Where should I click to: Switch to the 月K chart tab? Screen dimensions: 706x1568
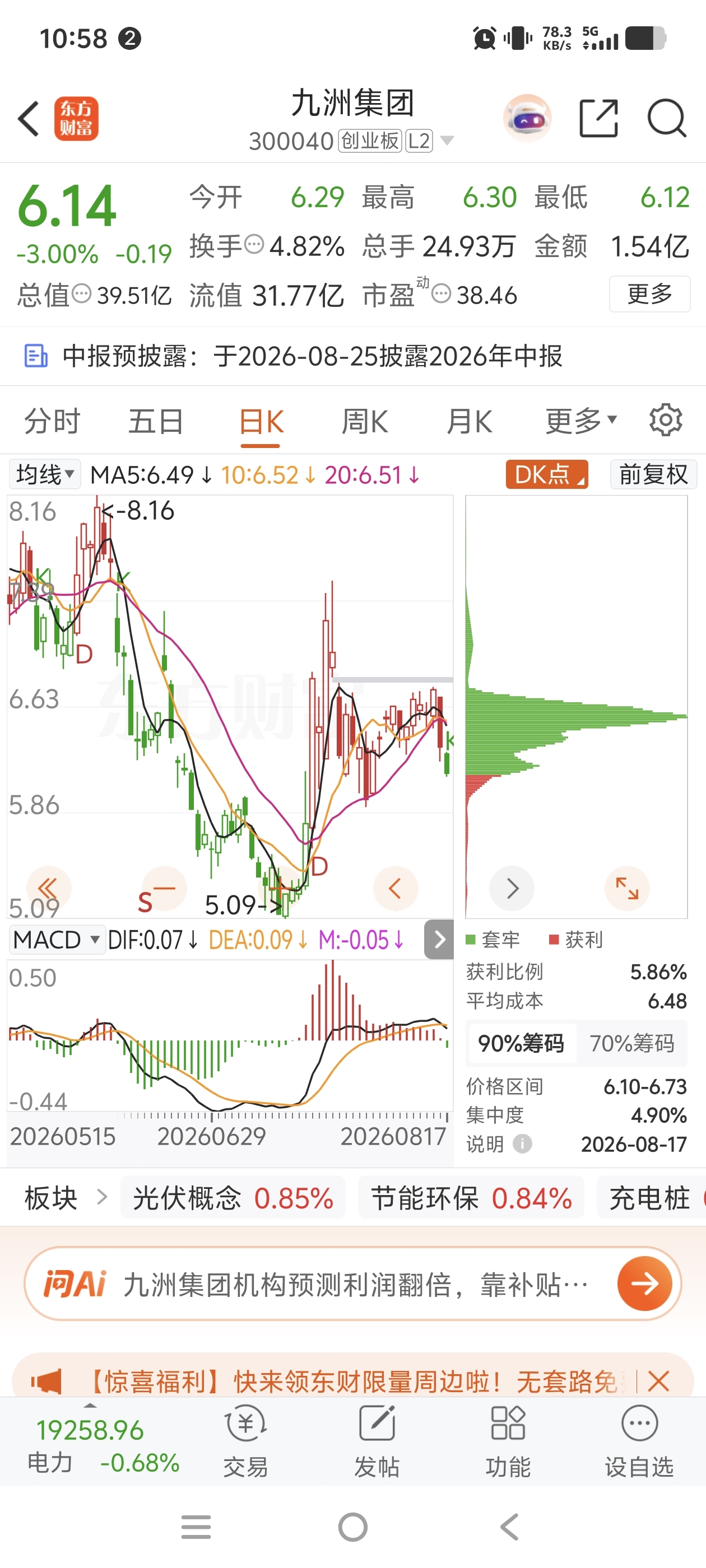coord(469,421)
